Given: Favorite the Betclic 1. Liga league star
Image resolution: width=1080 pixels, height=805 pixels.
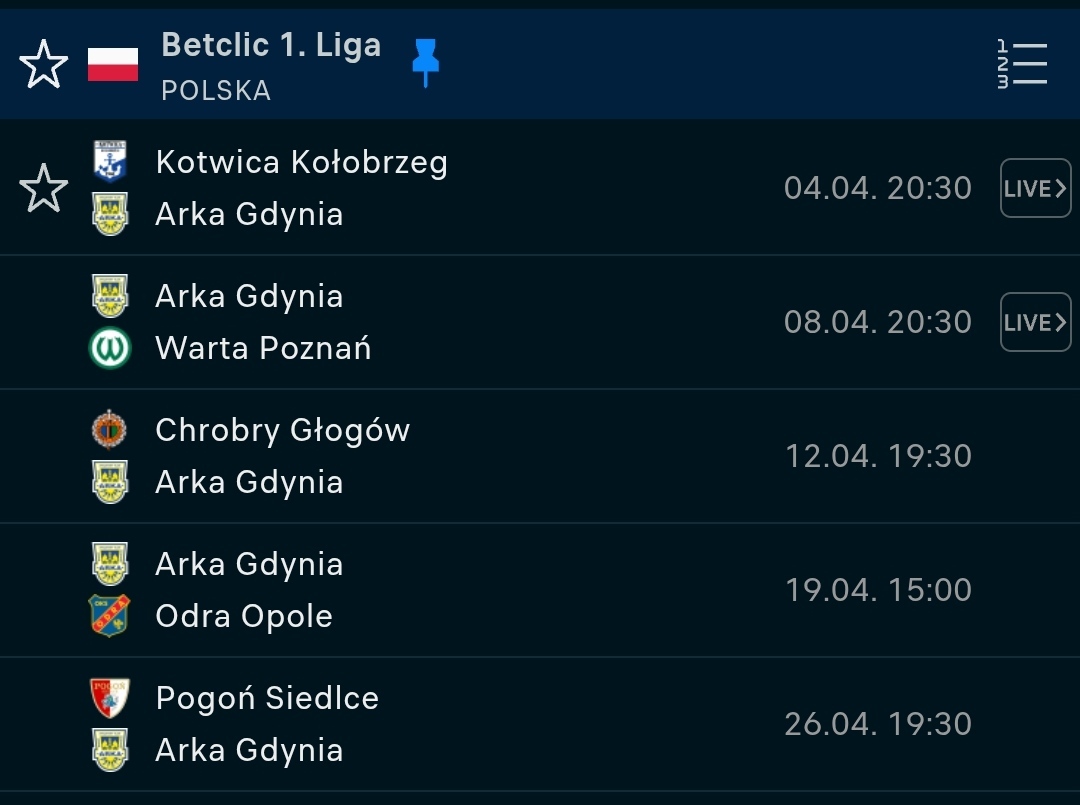Looking at the screenshot, I should click(x=44, y=66).
